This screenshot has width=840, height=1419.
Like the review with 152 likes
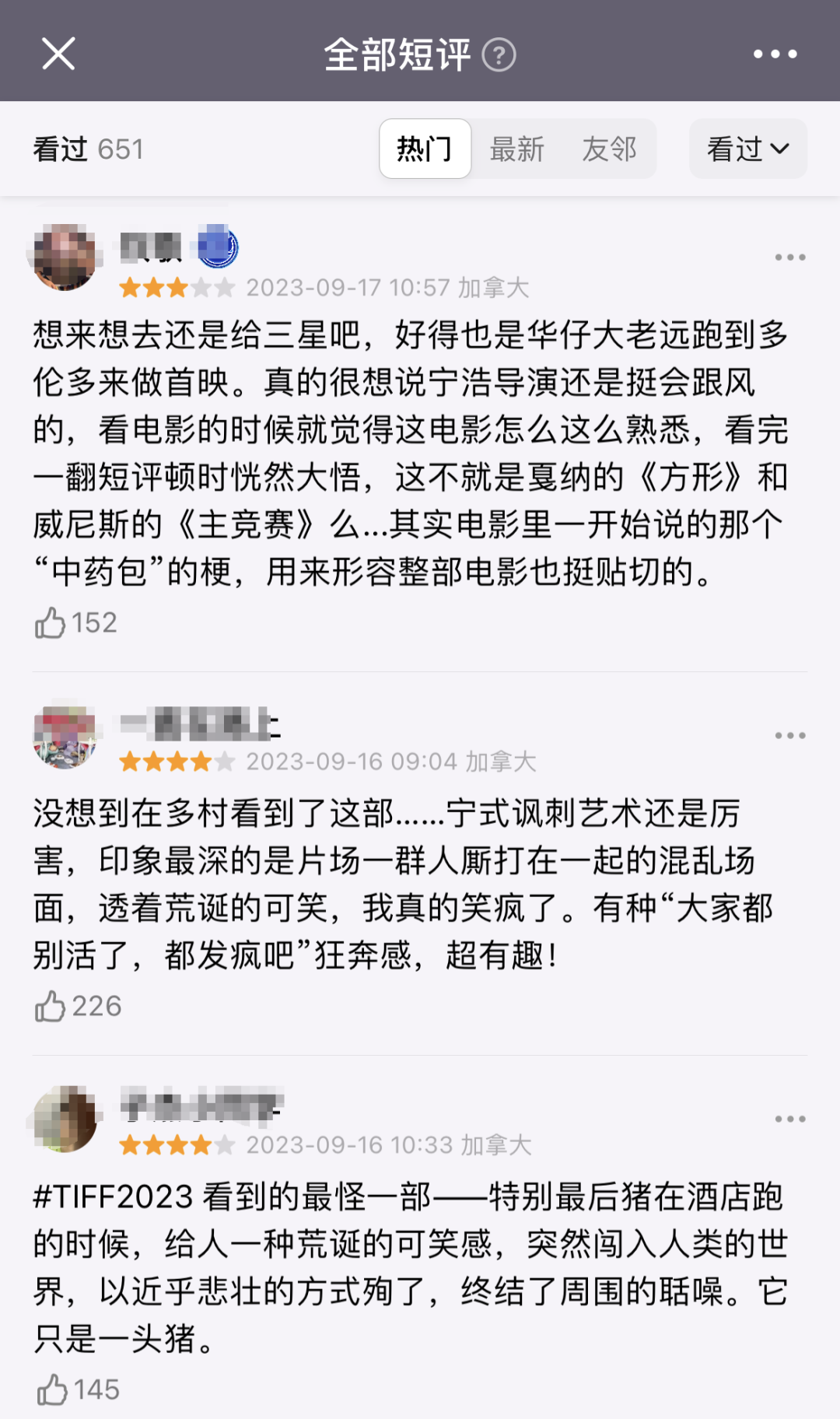[51, 623]
